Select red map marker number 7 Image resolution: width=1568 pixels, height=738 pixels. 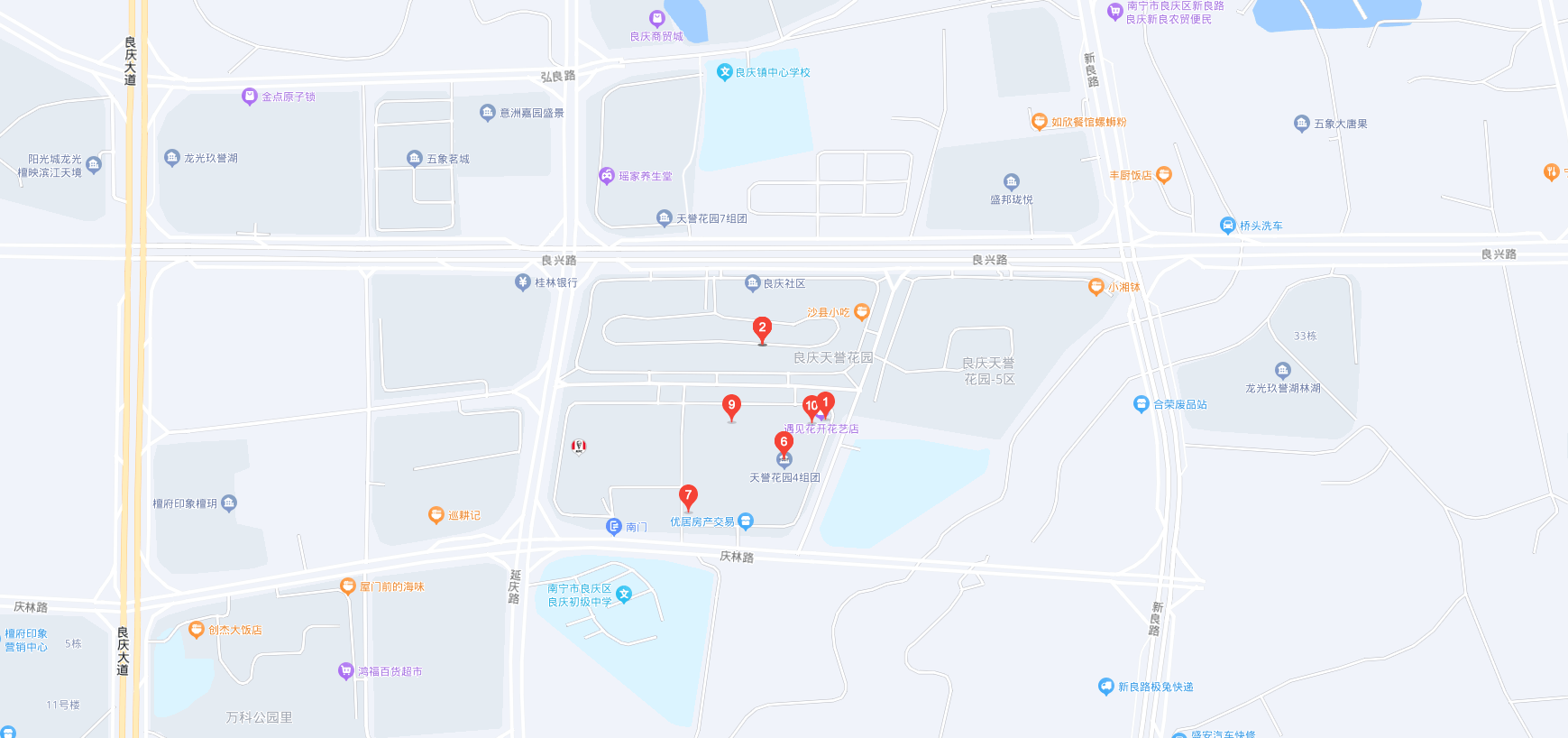(x=688, y=495)
